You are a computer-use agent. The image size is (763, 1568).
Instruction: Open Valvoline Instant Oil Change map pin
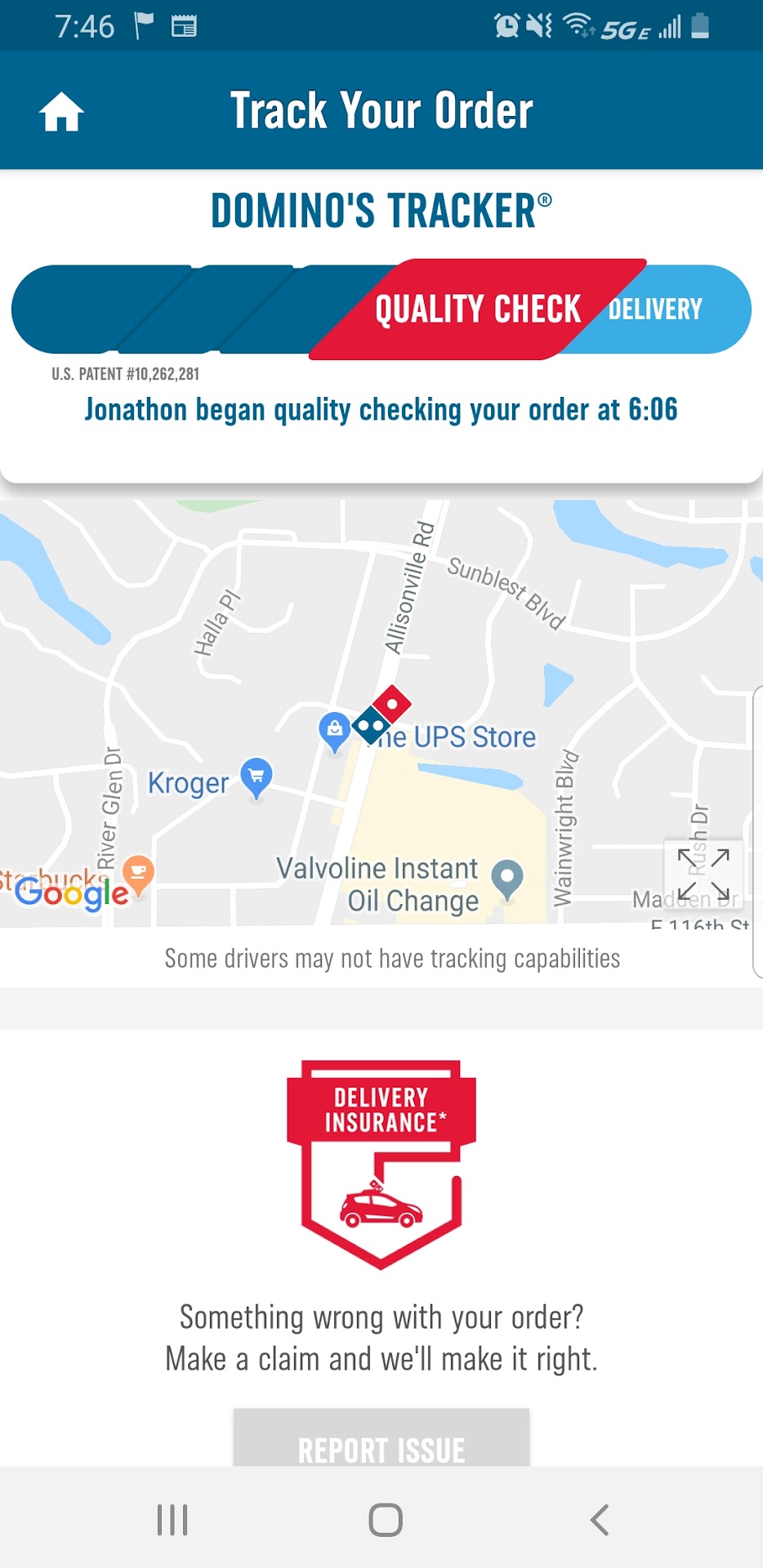point(507,880)
